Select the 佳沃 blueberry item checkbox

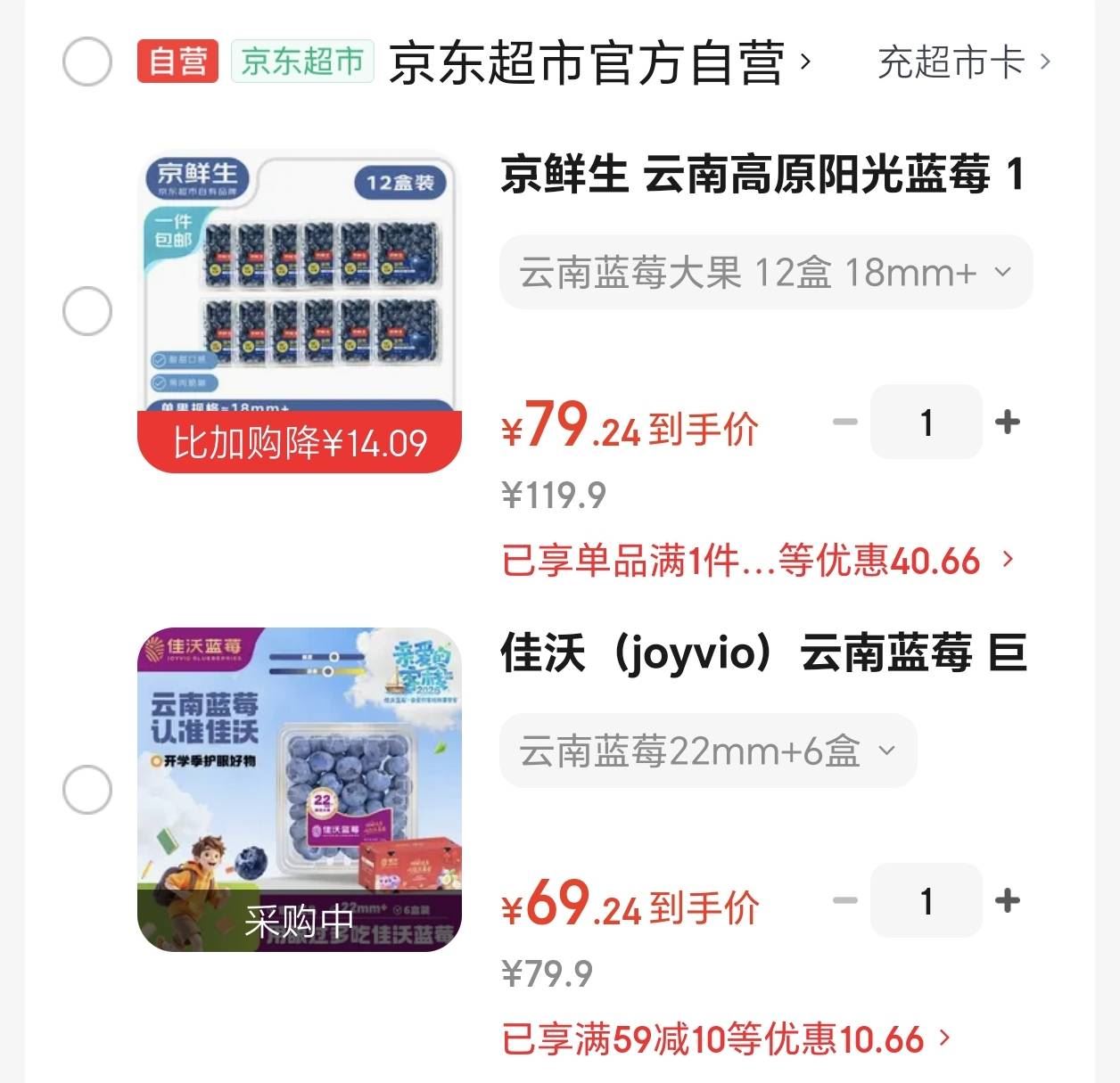[87, 790]
